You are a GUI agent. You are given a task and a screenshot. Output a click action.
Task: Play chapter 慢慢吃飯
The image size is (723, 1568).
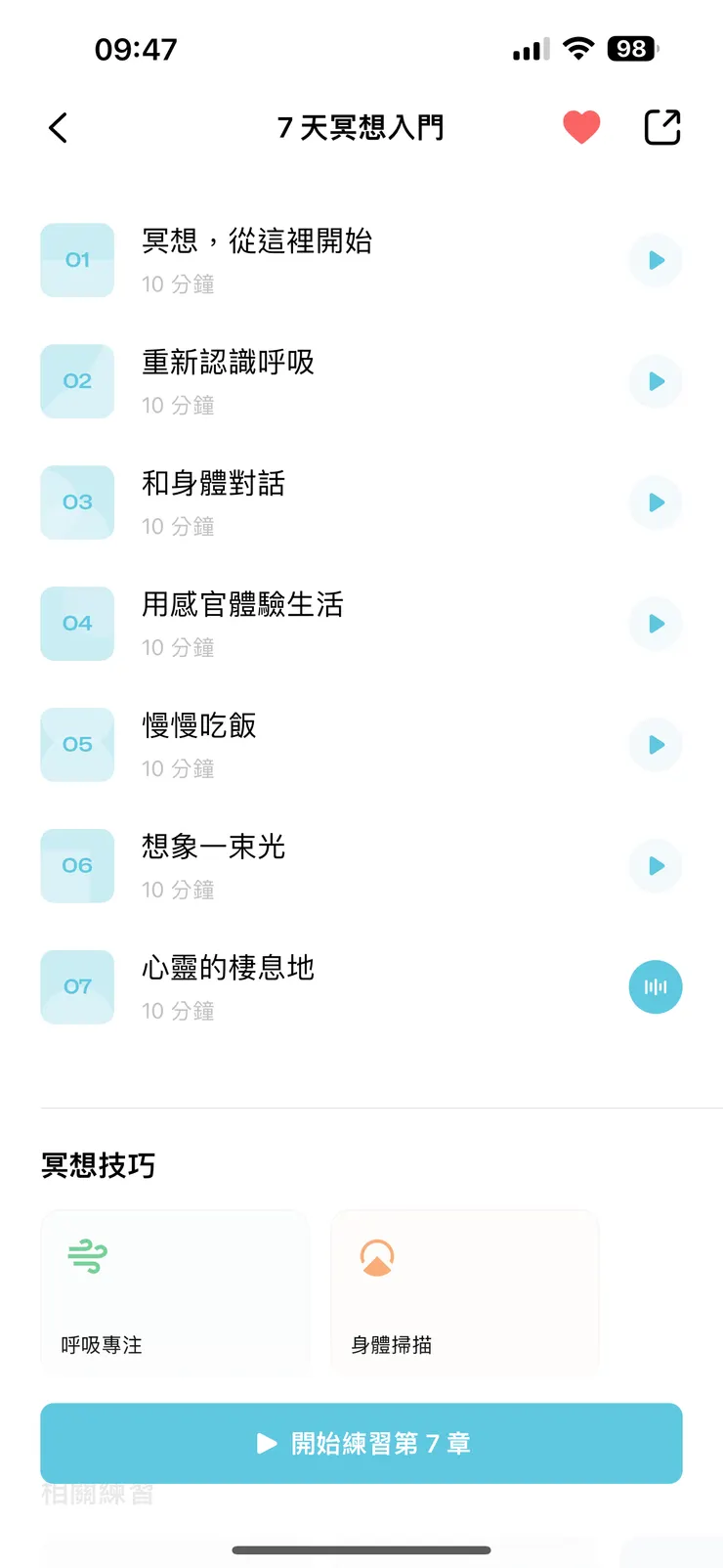pos(655,745)
